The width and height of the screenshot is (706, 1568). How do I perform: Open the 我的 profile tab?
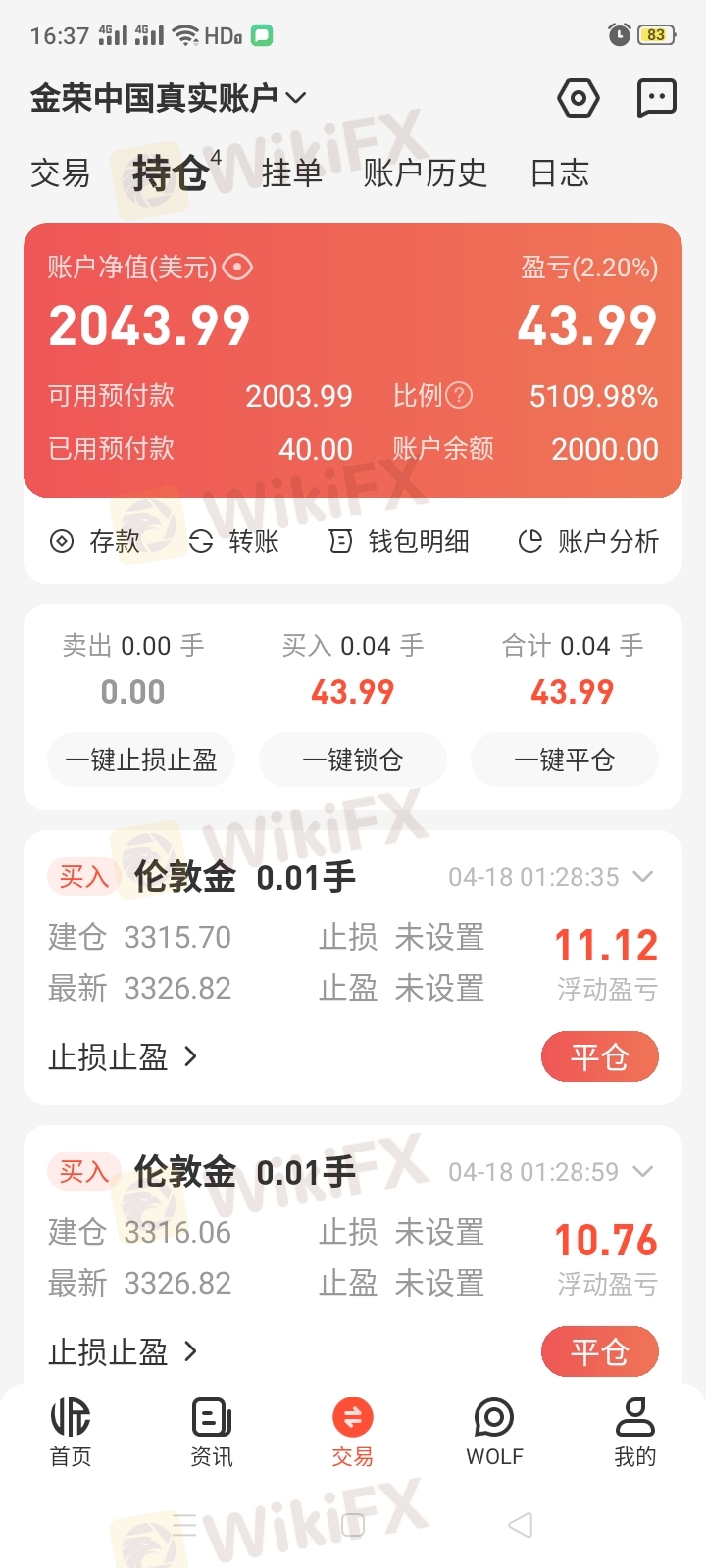635,1432
